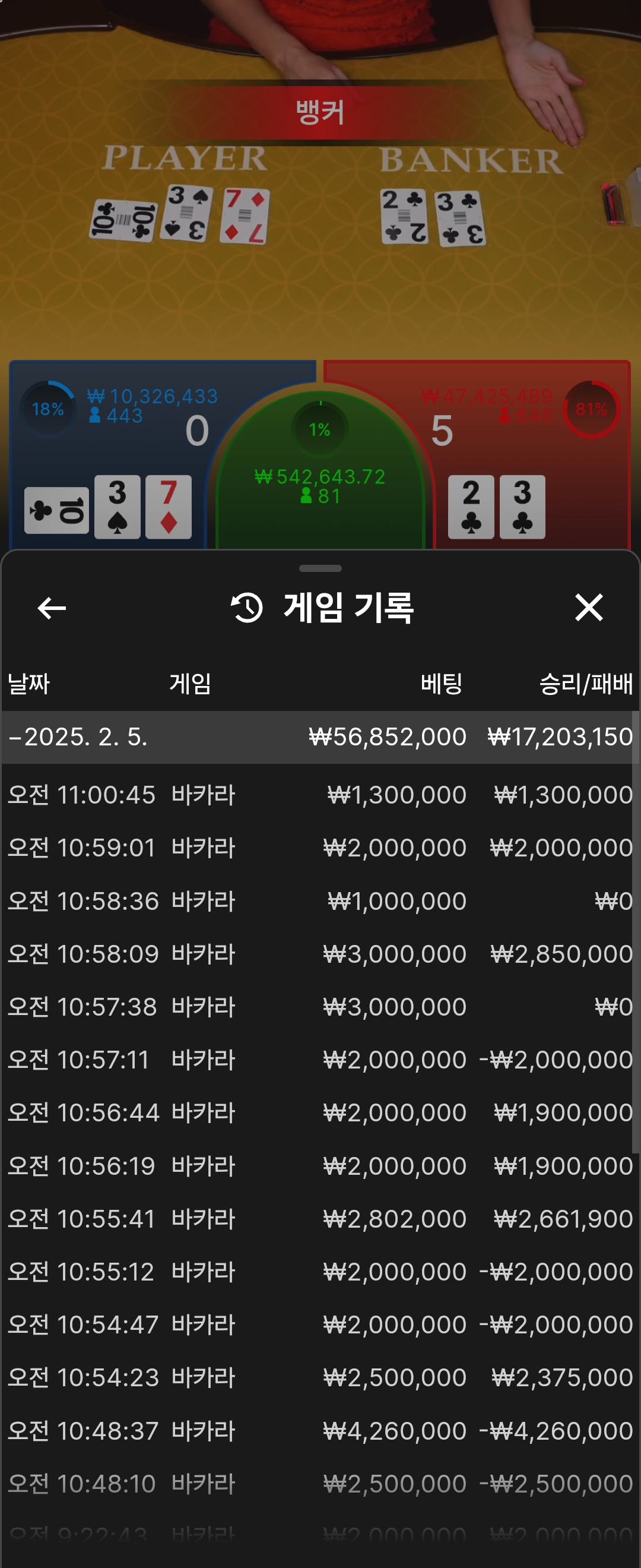Image resolution: width=641 pixels, height=1568 pixels.
Task: Open the 오전 10:56:19 baccarat record
Action: 320,1166
